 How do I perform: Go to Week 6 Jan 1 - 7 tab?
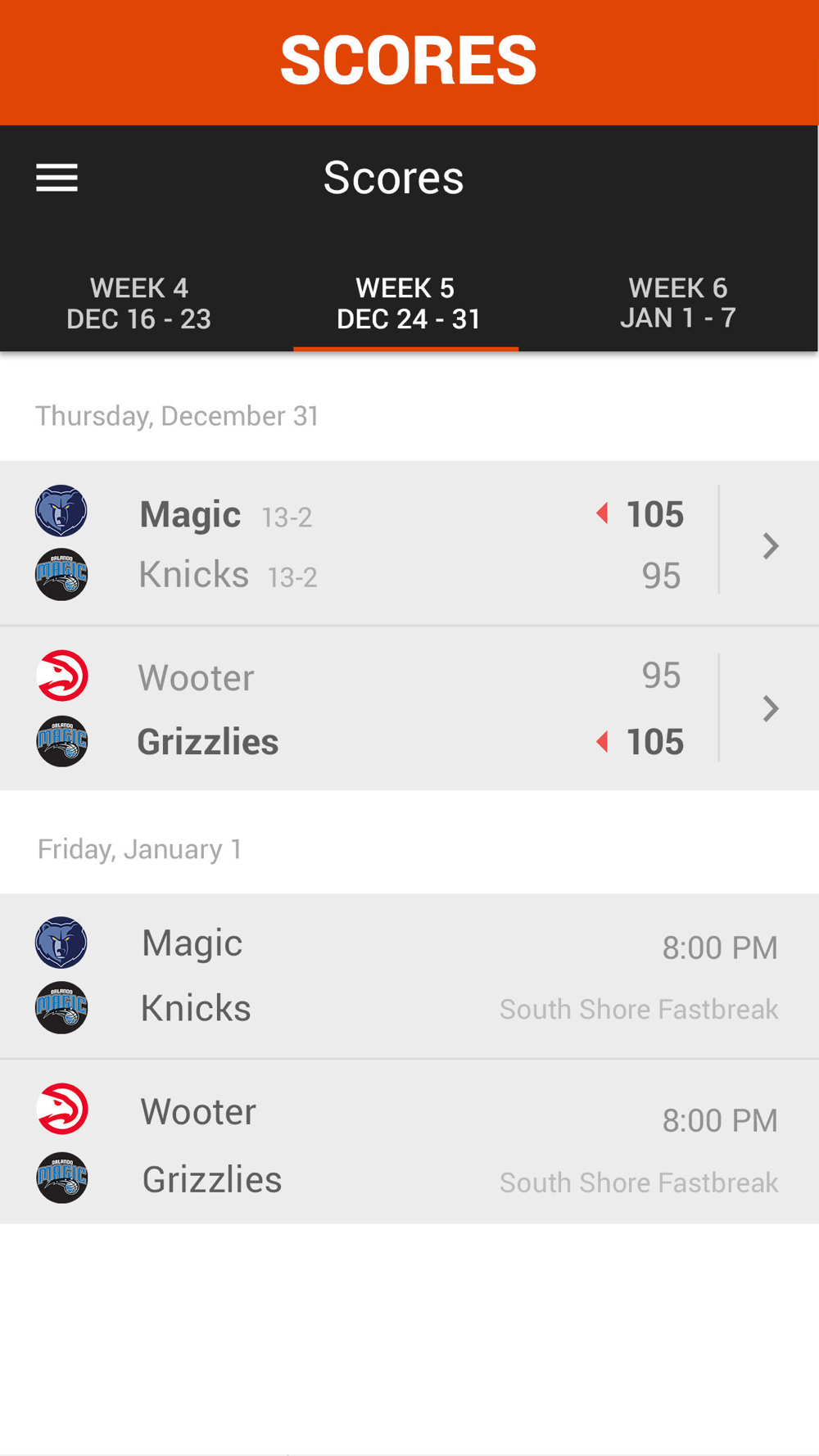pyautogui.click(x=677, y=303)
